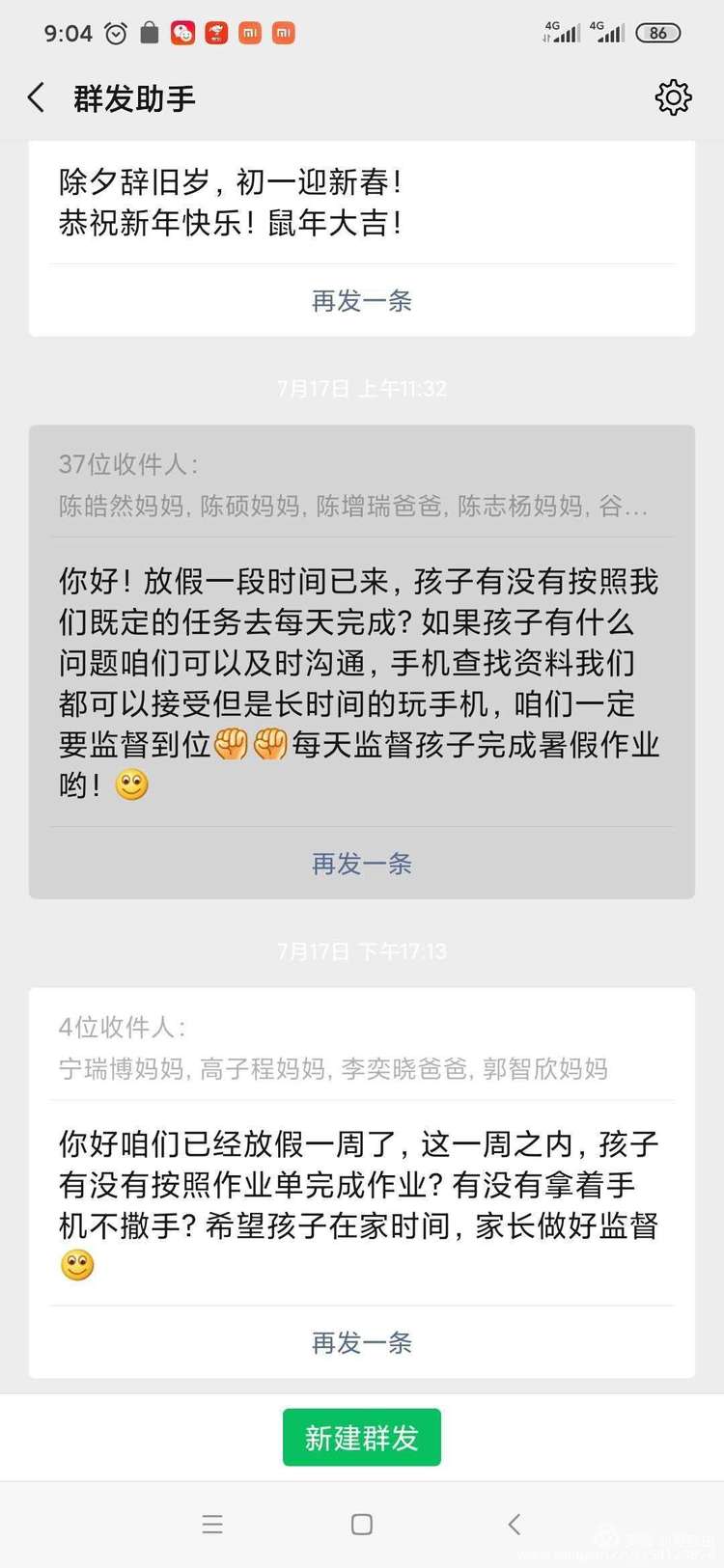Go back from 群发助手 screen
Screen dimensions: 724x1568
coord(37,97)
